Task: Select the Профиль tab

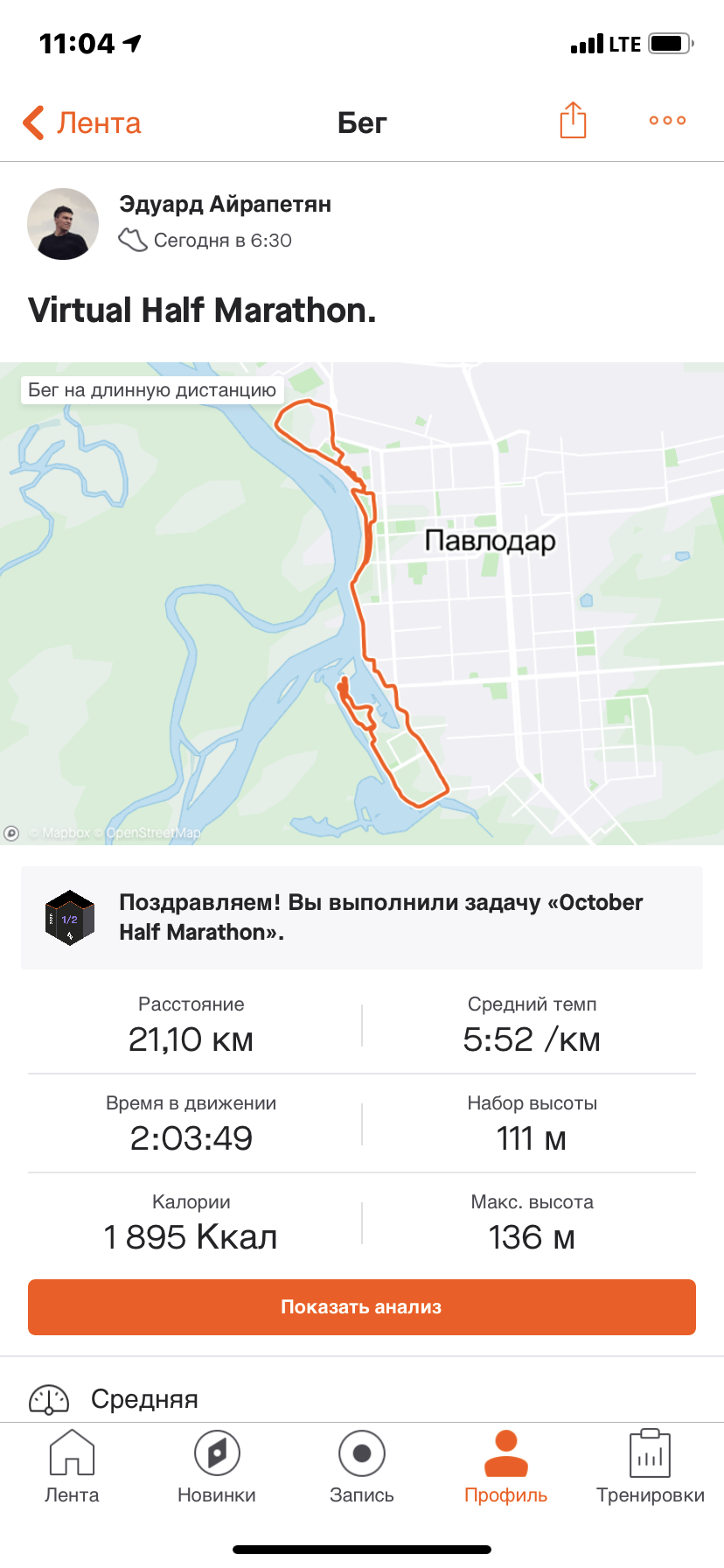Action: pyautogui.click(x=506, y=1466)
